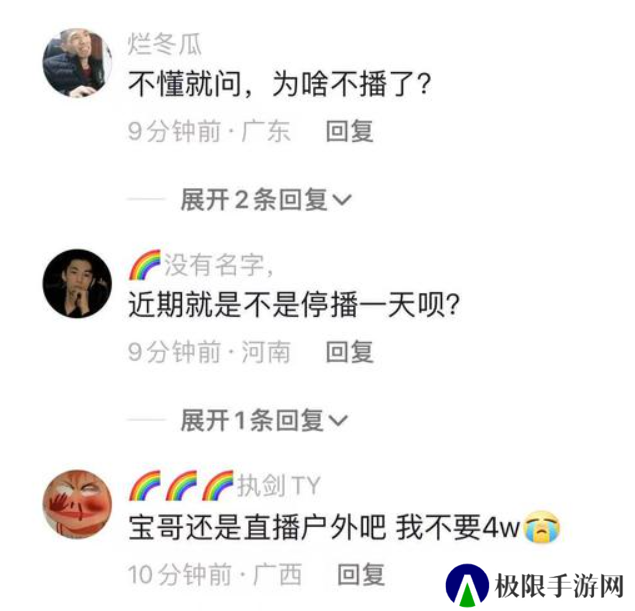This screenshot has width=635, height=611.
Task: Open the username 执剑TY
Action: pos(278,486)
